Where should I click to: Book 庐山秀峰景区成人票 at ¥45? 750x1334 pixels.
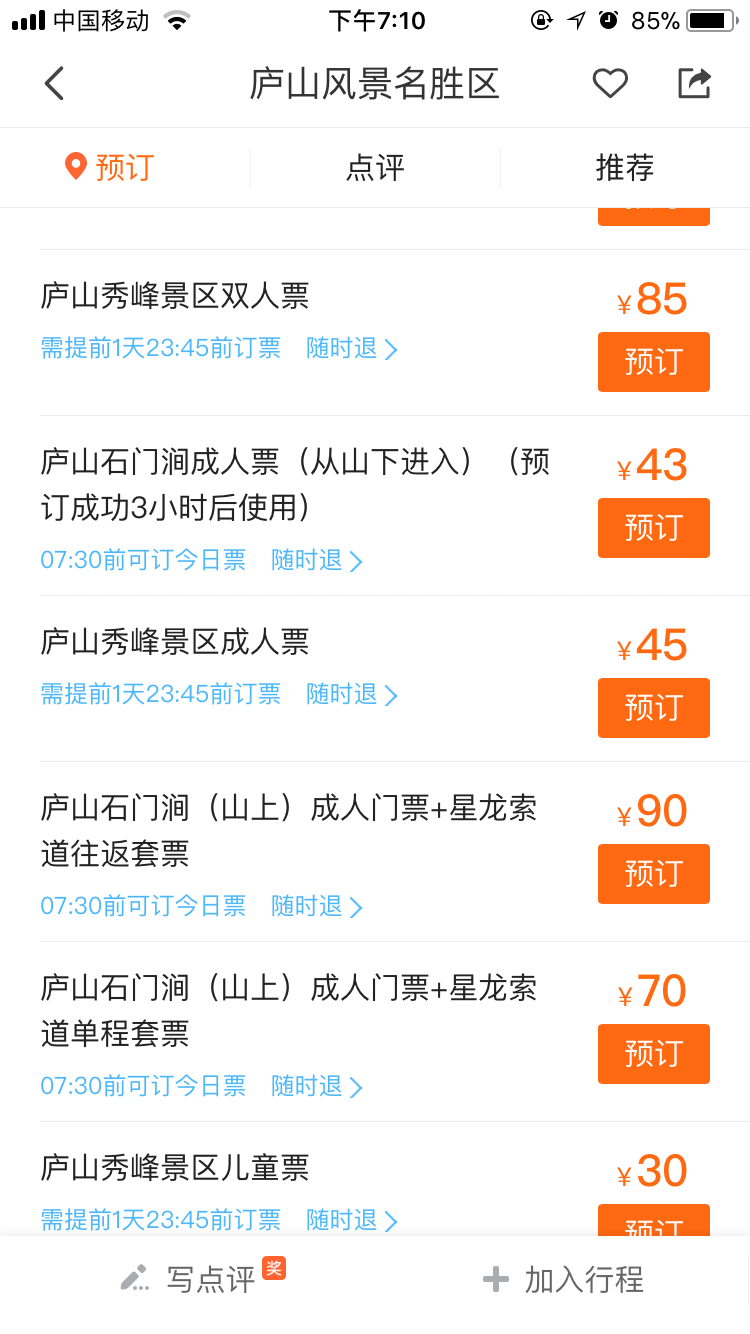pyautogui.click(x=654, y=708)
